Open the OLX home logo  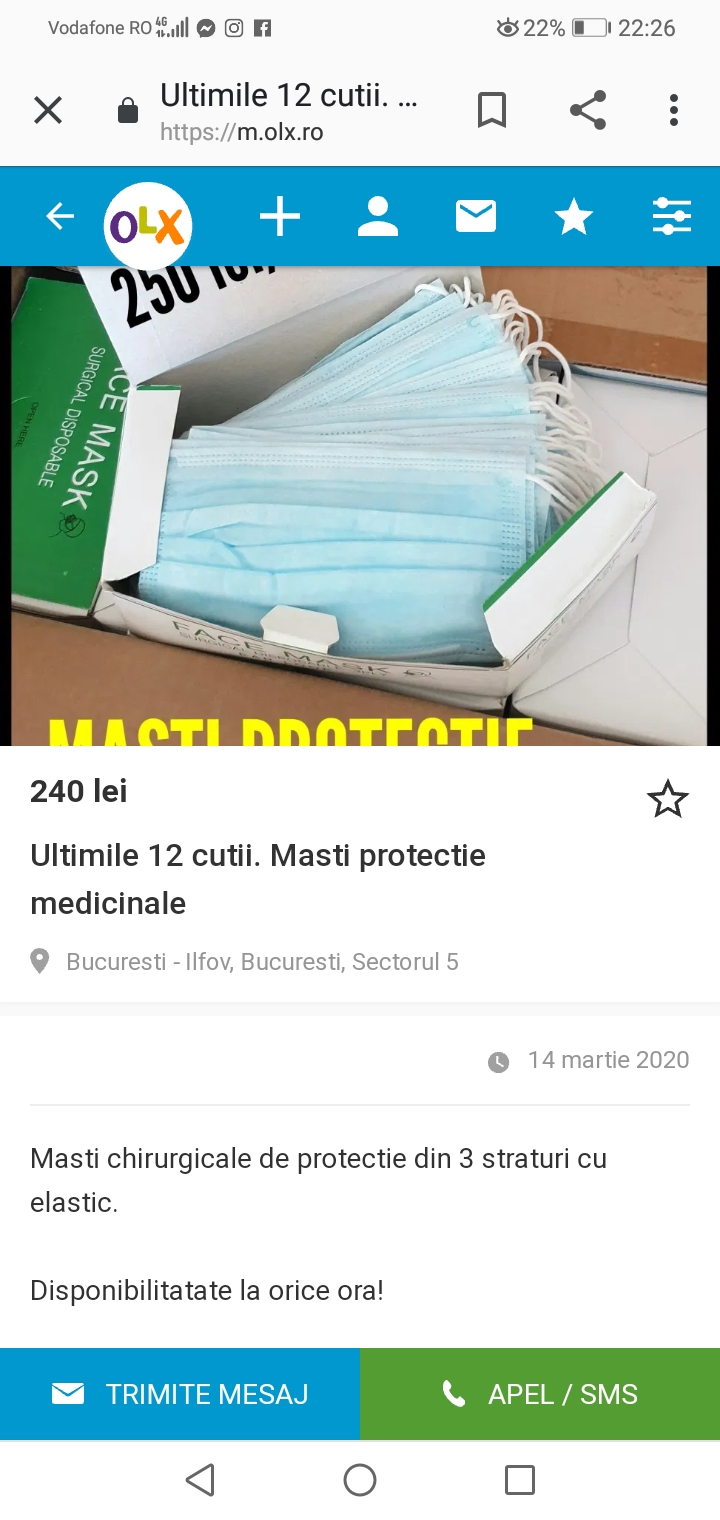148,226
